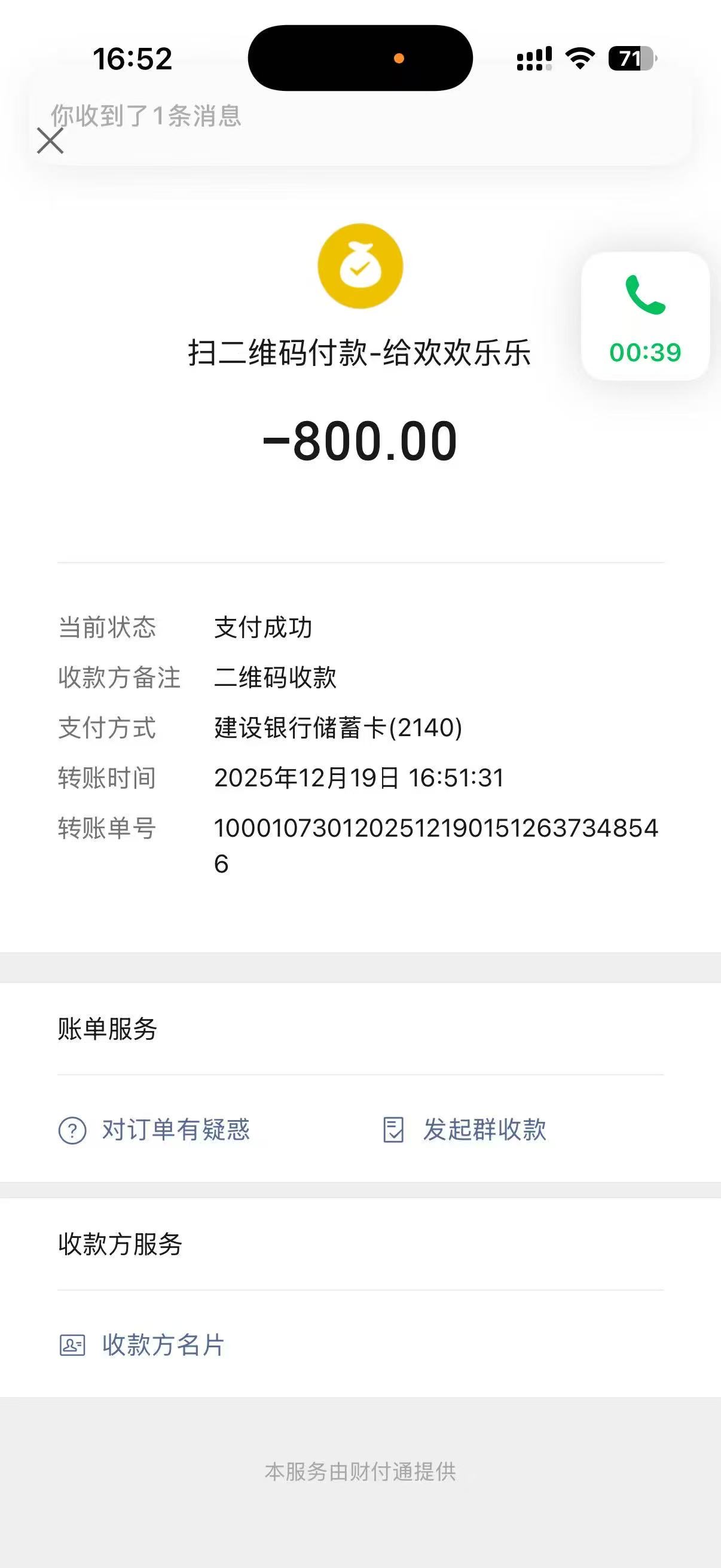Image resolution: width=721 pixels, height=1568 pixels.
Task: Return to the ongoing call window
Action: coord(645,316)
